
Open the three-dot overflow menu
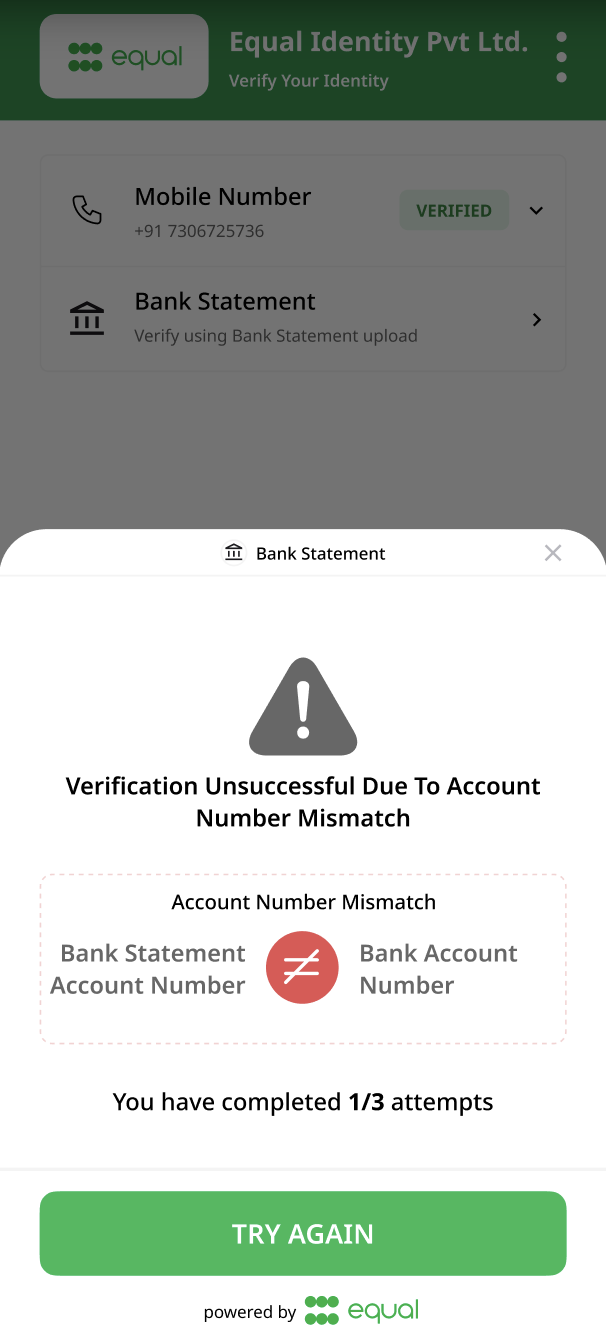[561, 57]
